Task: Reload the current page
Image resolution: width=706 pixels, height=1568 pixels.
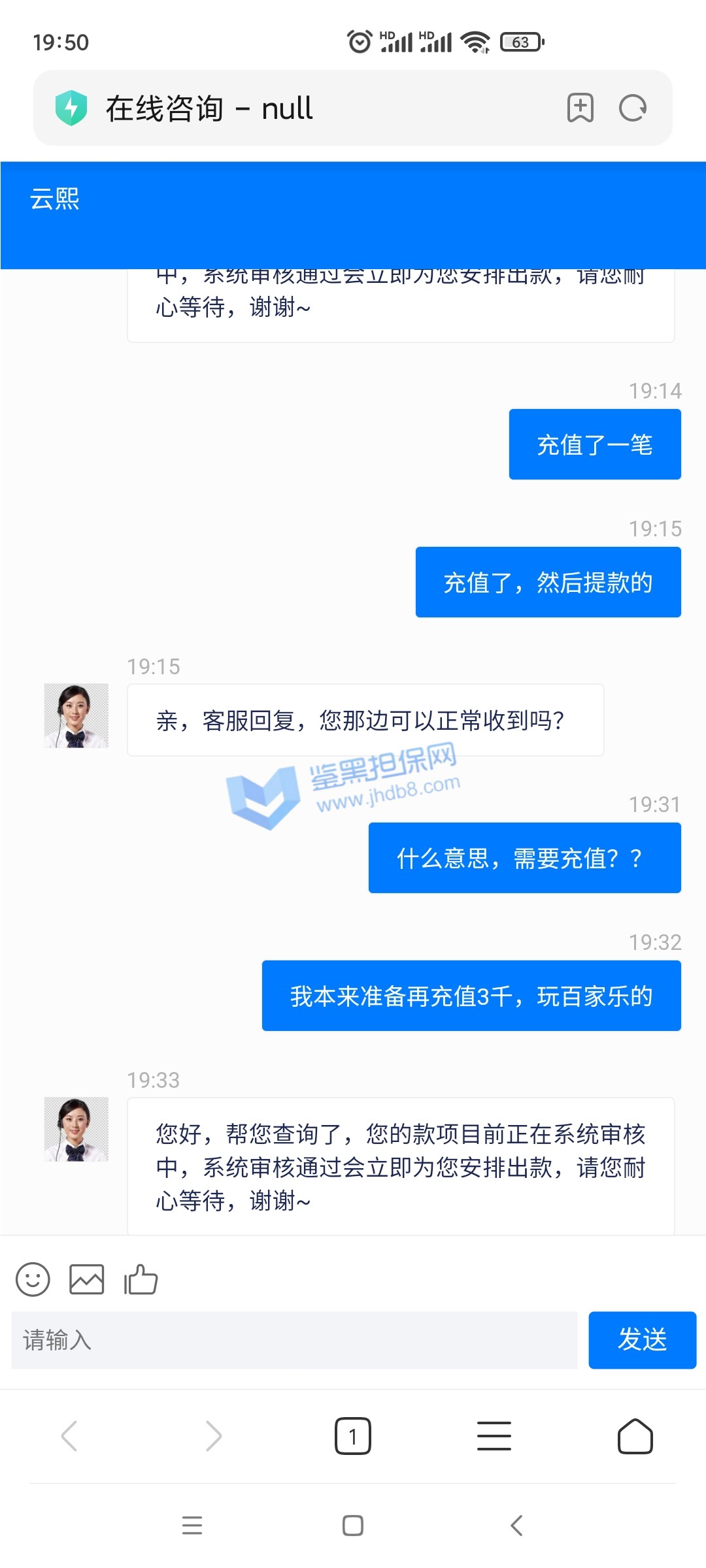Action: tap(632, 108)
